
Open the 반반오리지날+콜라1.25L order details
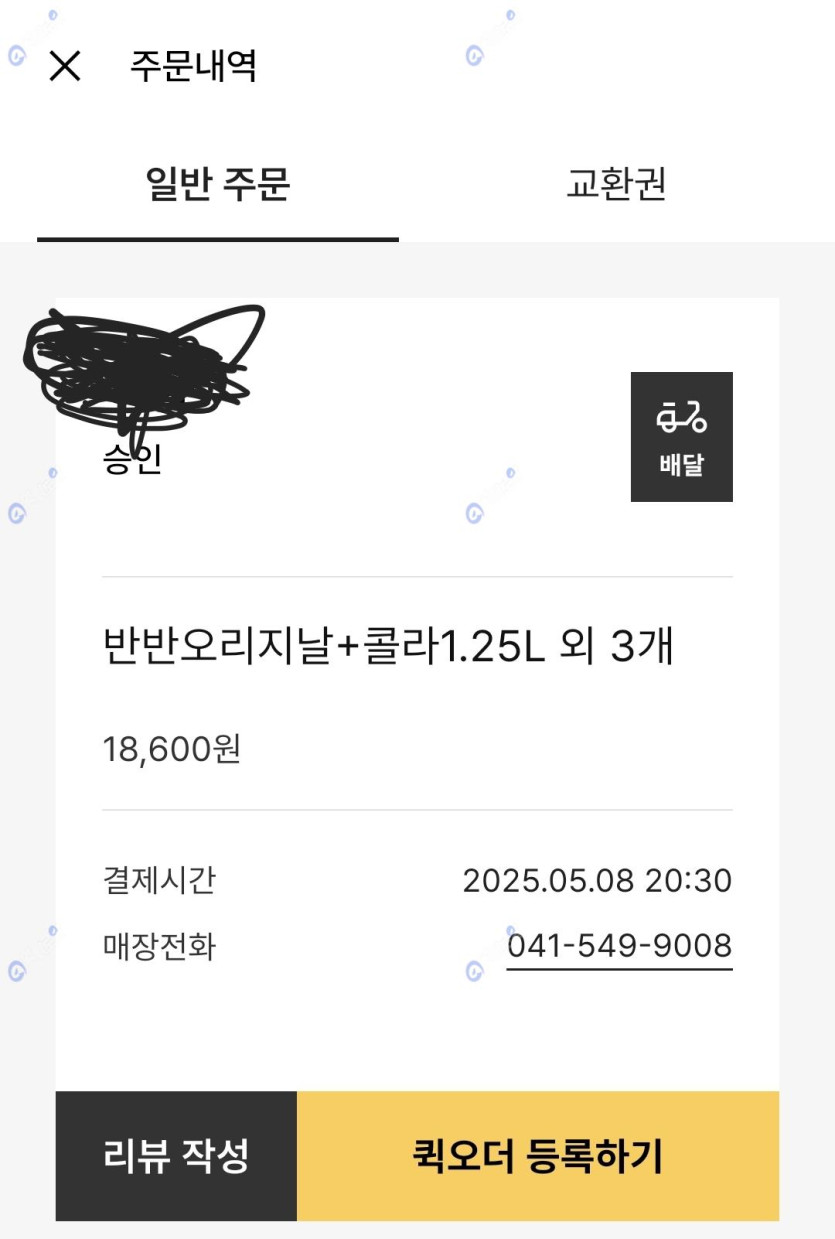(x=388, y=648)
